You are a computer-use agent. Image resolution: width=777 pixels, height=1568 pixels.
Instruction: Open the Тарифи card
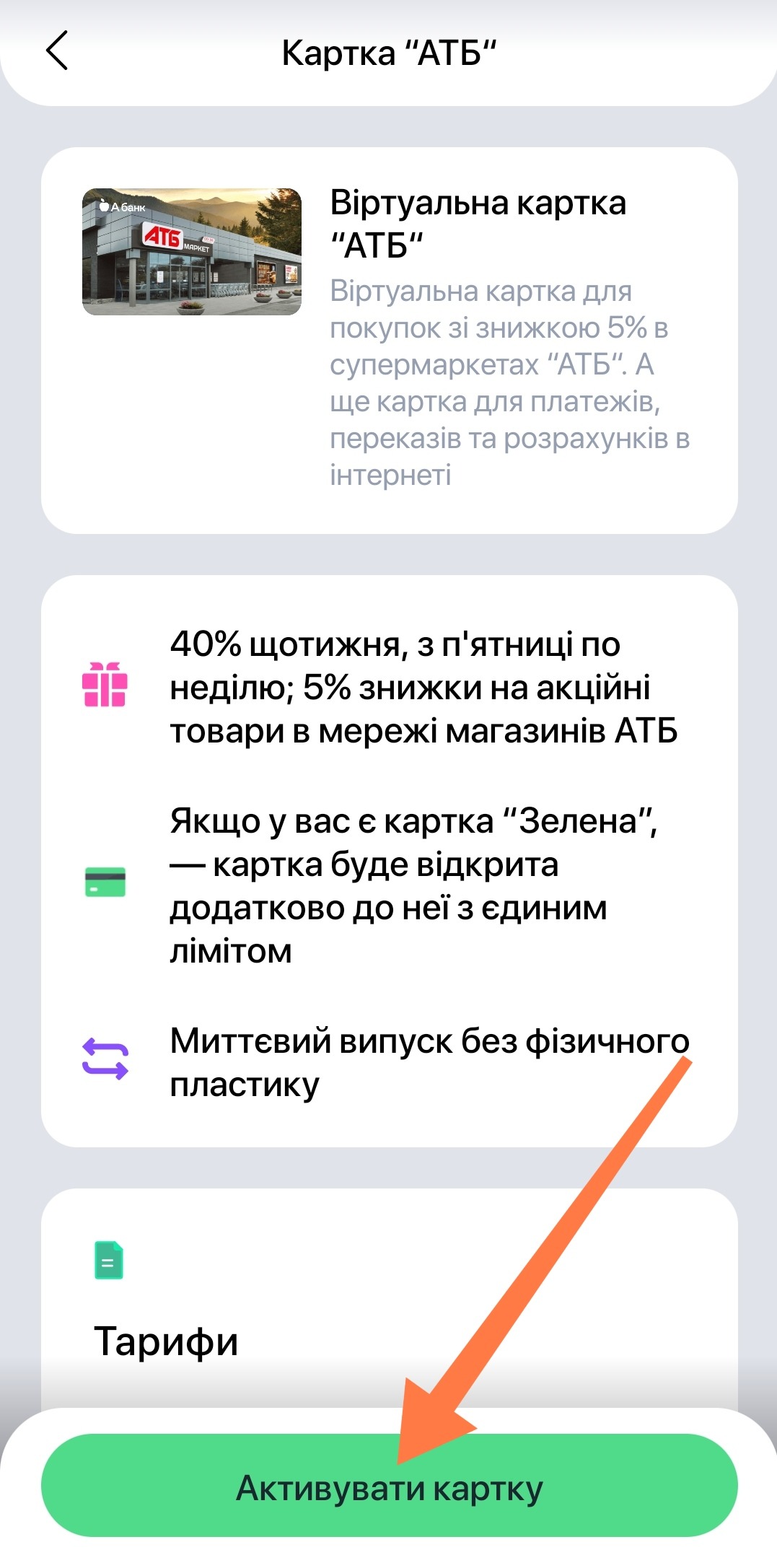tap(166, 1341)
